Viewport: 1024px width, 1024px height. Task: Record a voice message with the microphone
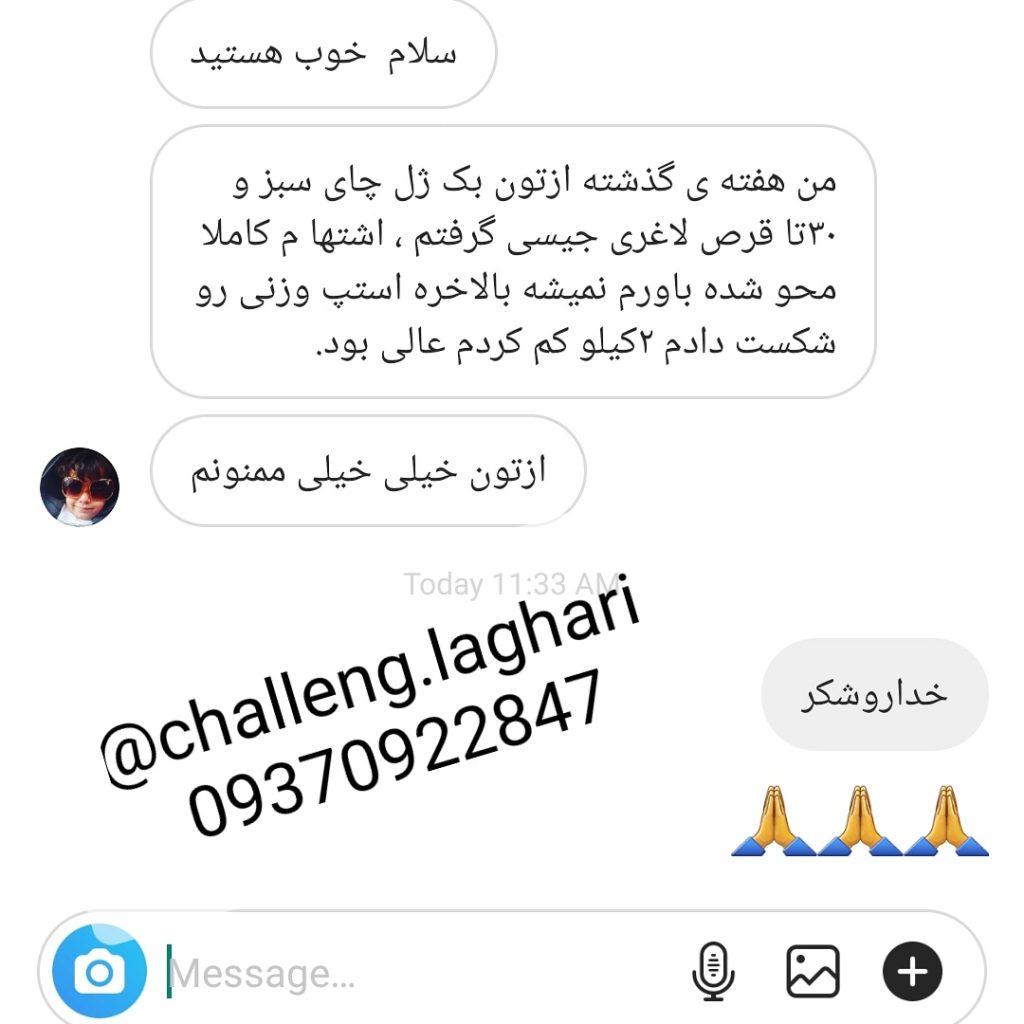[713, 972]
